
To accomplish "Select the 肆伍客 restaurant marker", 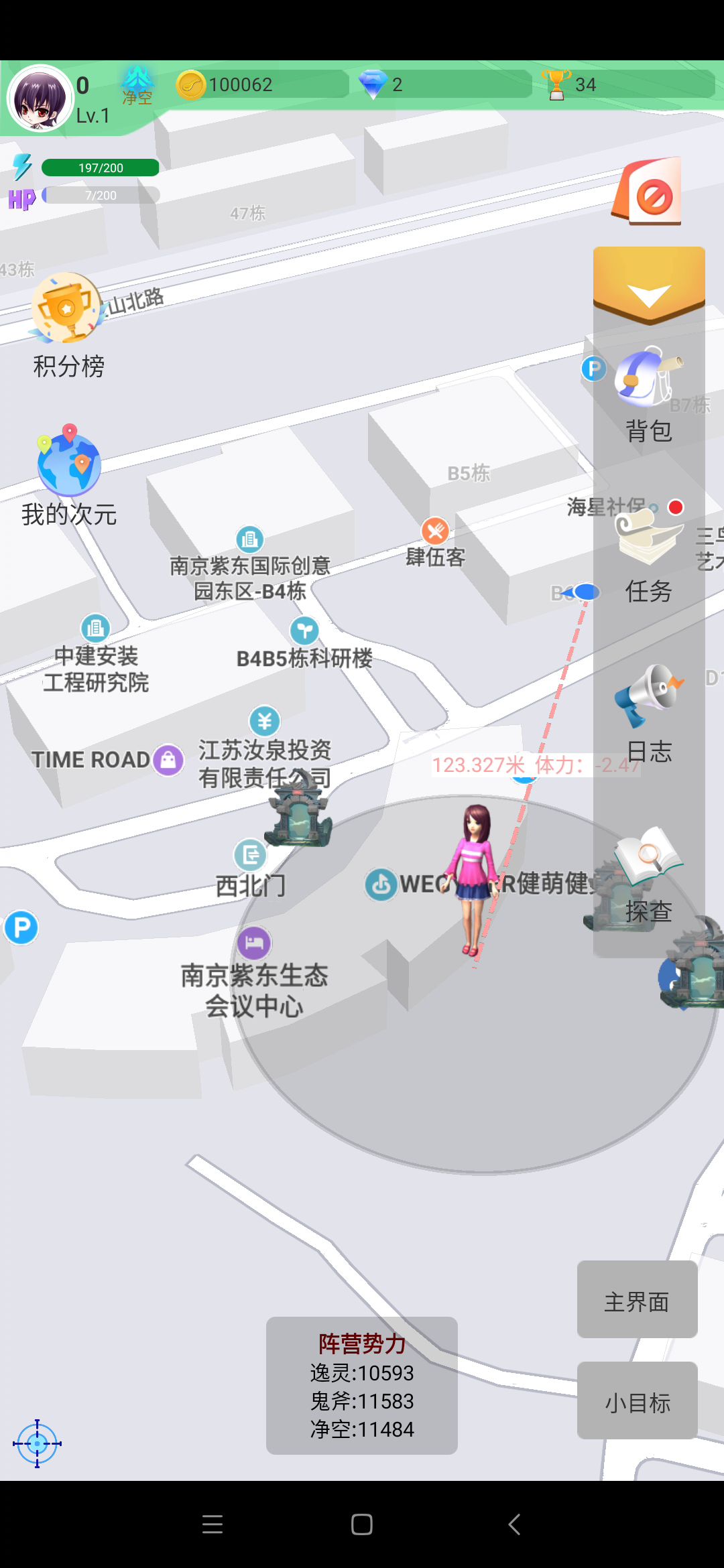I will 435,532.
